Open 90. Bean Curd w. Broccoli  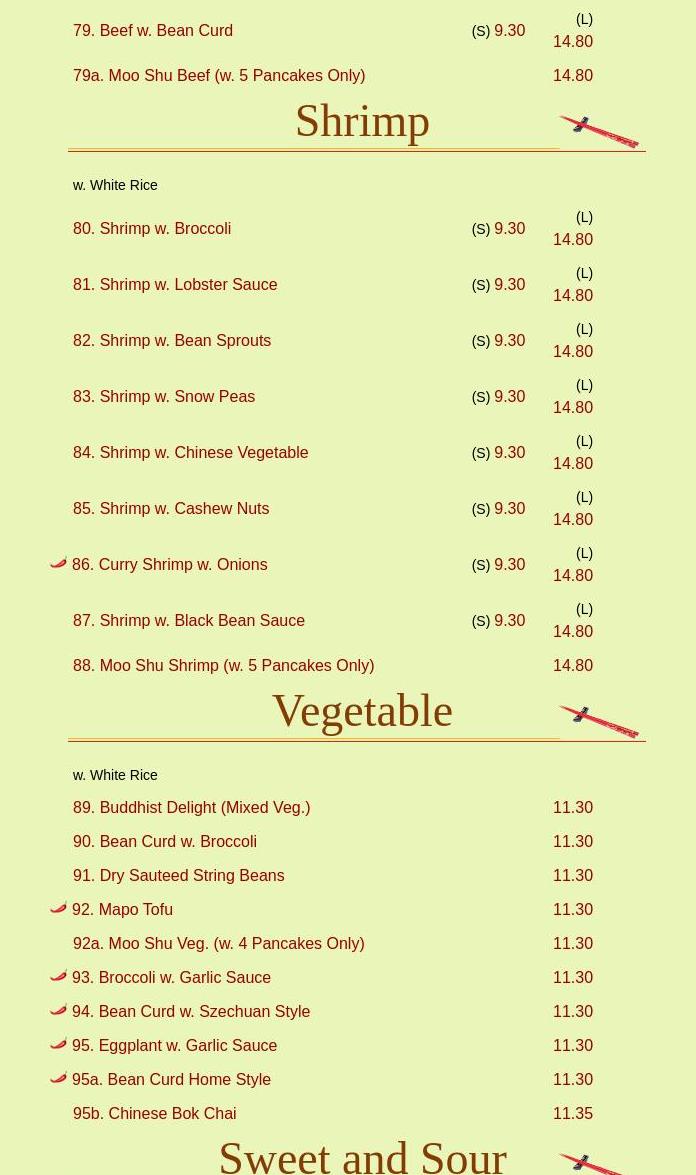click(165, 842)
